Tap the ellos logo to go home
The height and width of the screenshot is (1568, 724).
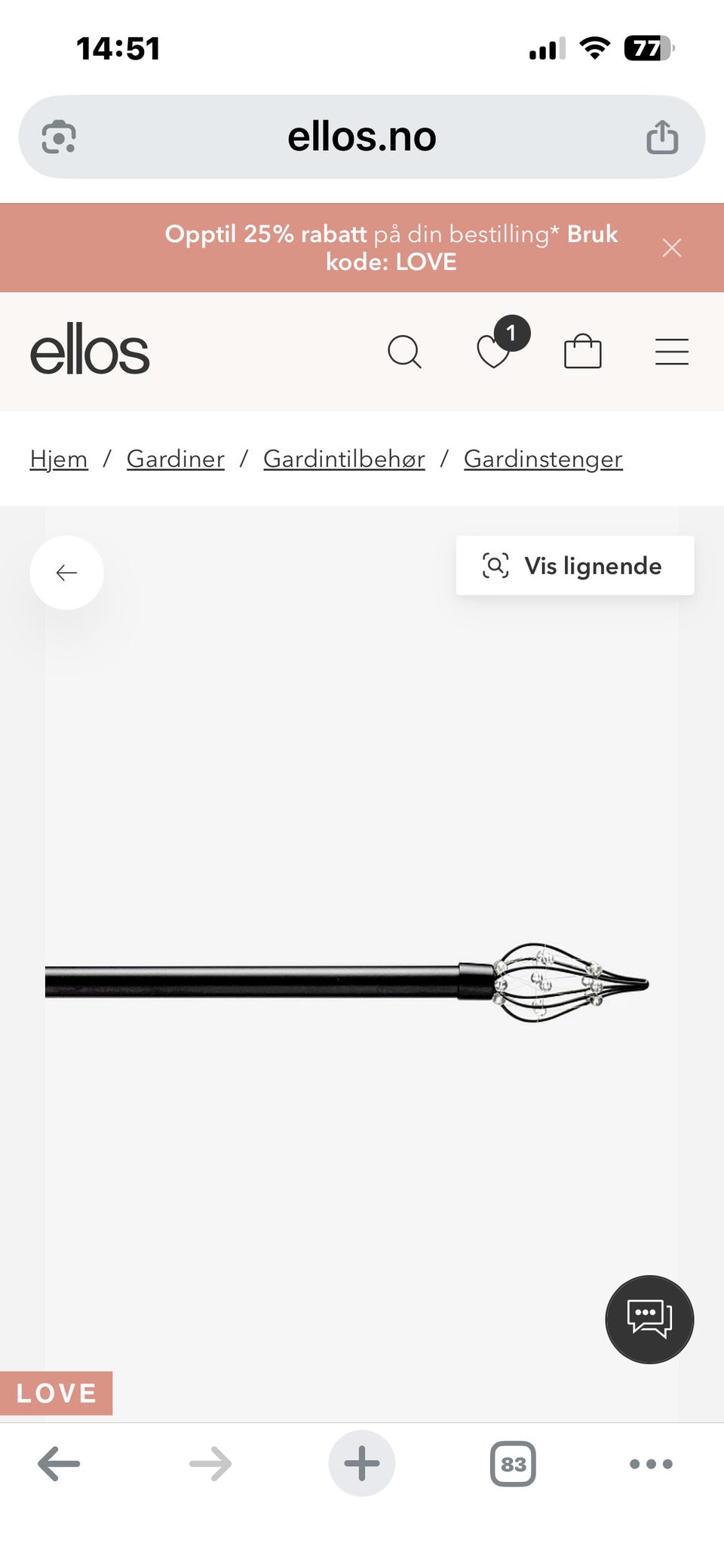[x=92, y=349]
